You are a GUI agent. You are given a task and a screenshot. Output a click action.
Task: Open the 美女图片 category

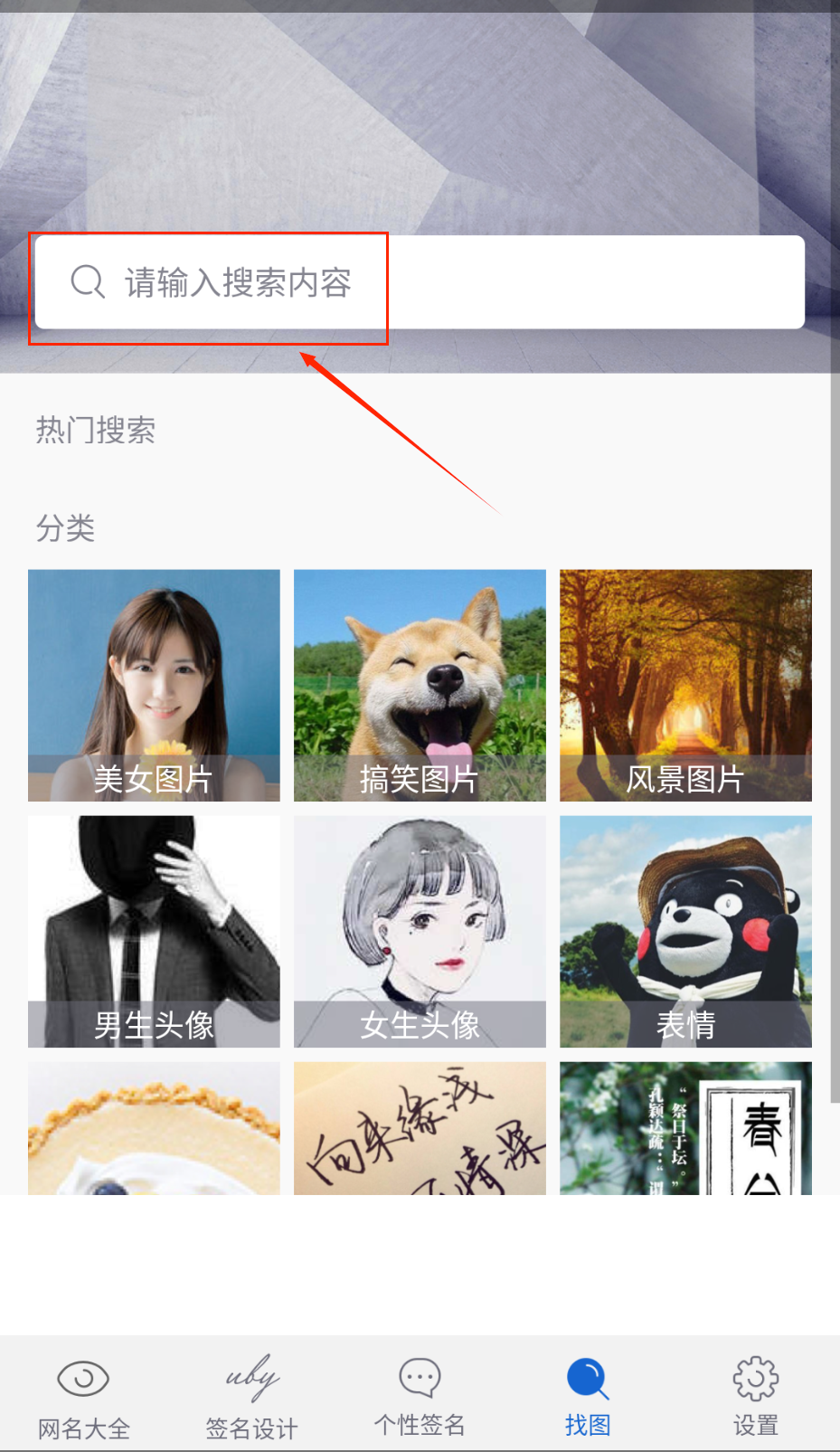click(x=154, y=685)
